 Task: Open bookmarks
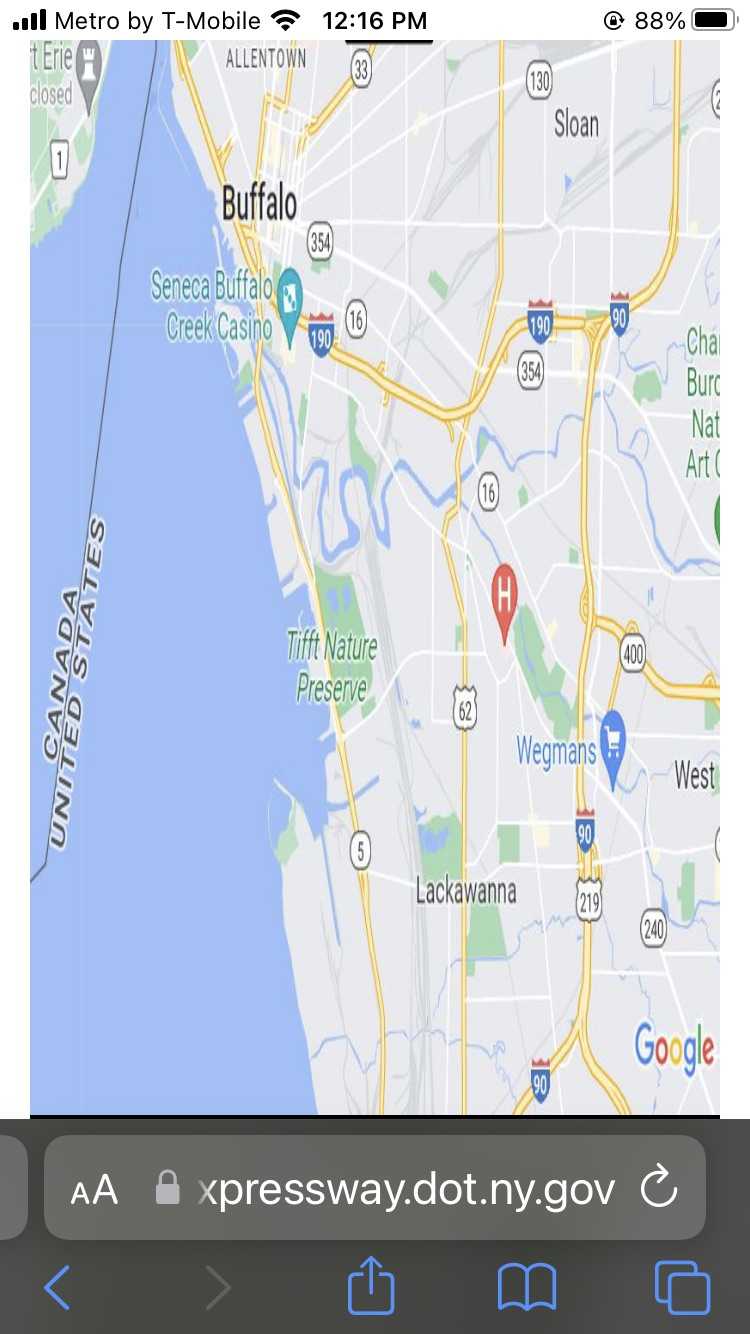click(x=527, y=1288)
